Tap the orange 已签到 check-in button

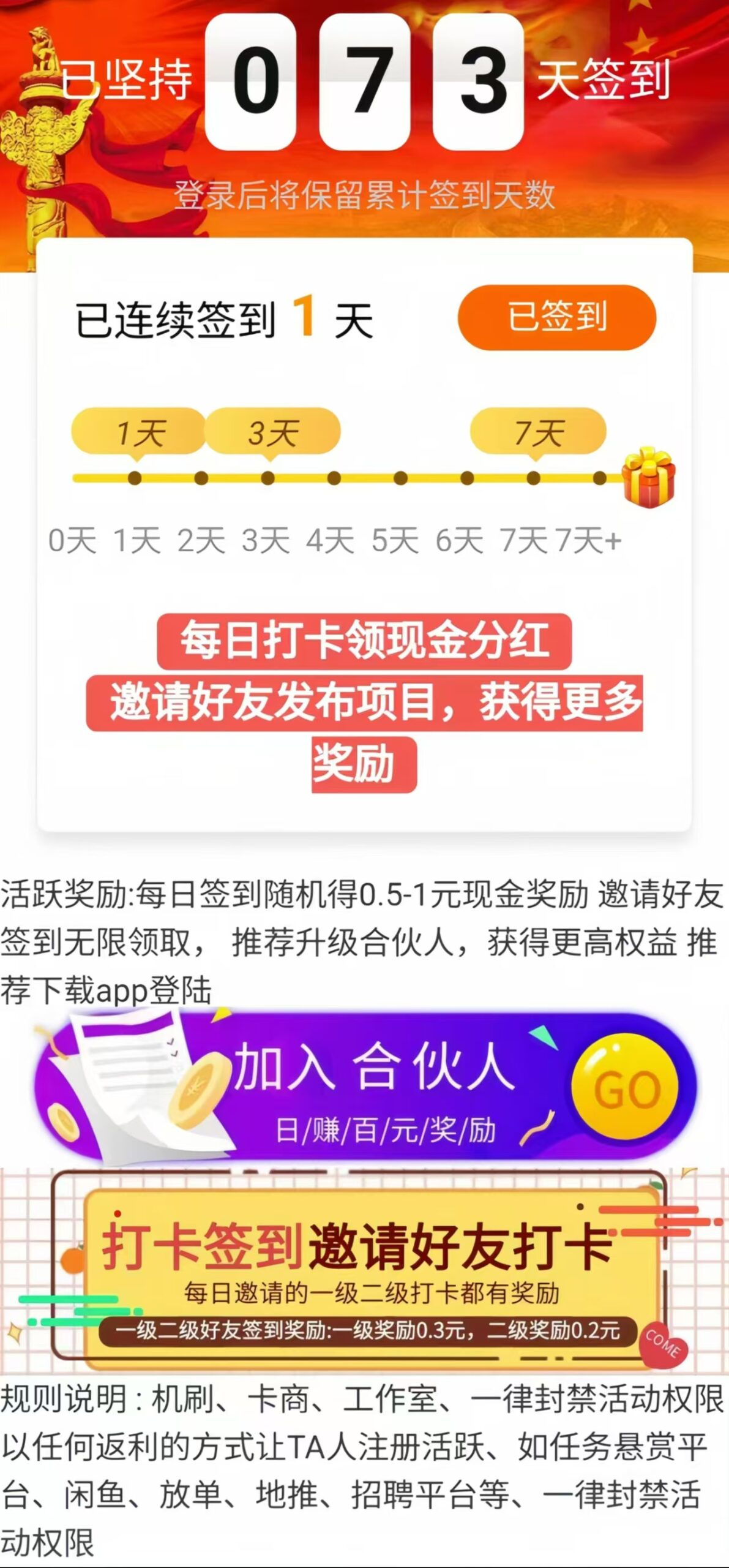coord(556,317)
